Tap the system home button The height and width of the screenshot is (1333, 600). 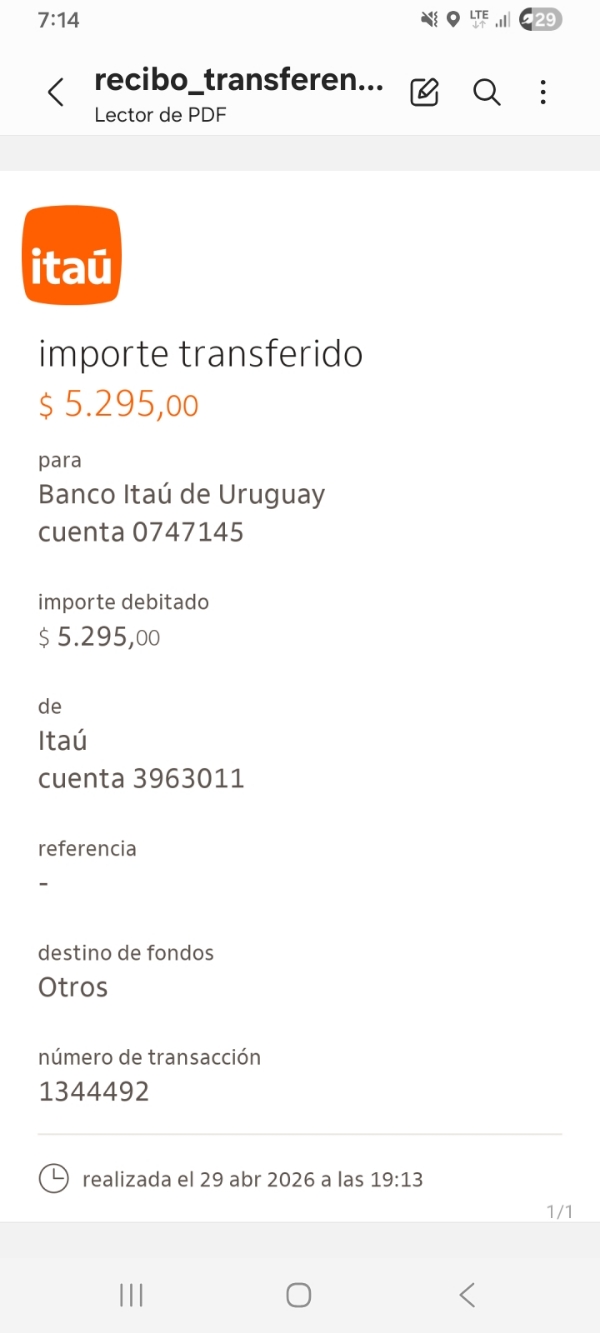click(299, 1295)
